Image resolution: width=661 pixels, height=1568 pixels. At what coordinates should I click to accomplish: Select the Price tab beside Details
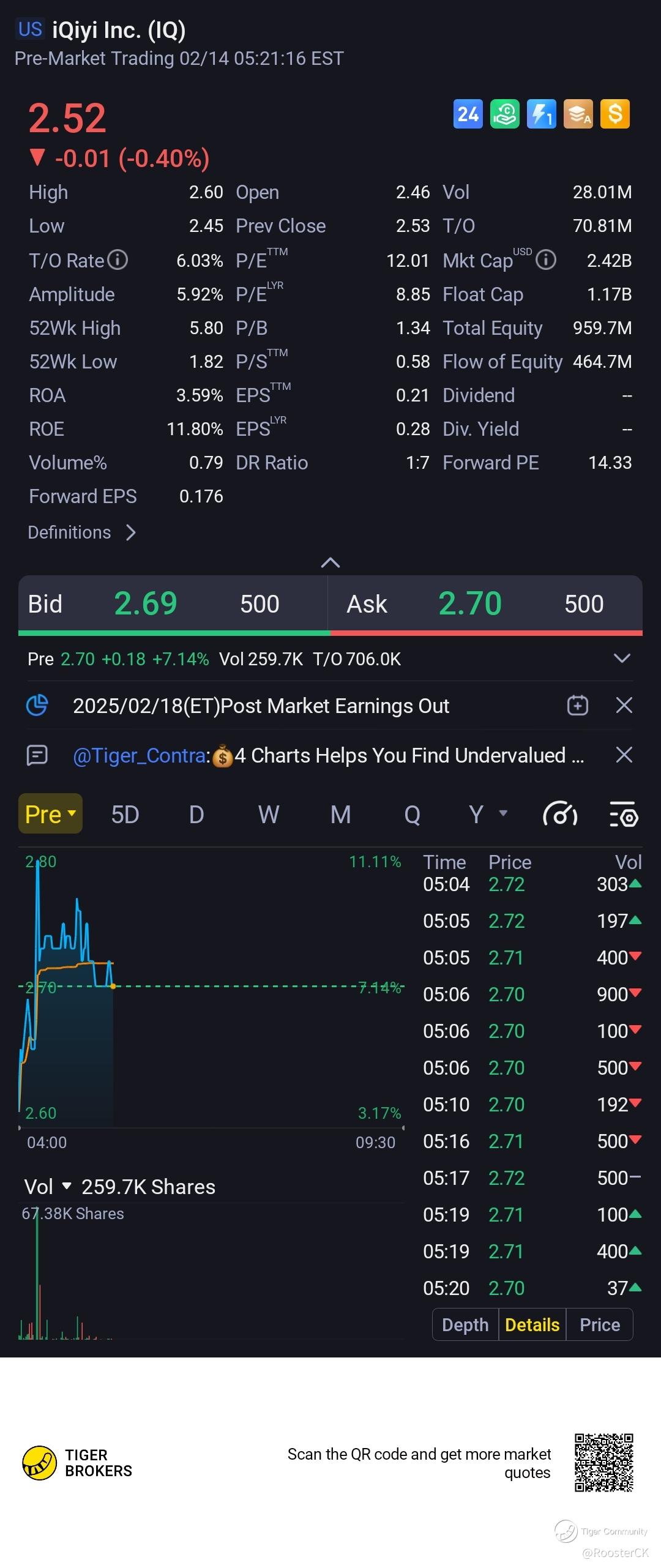(599, 1324)
